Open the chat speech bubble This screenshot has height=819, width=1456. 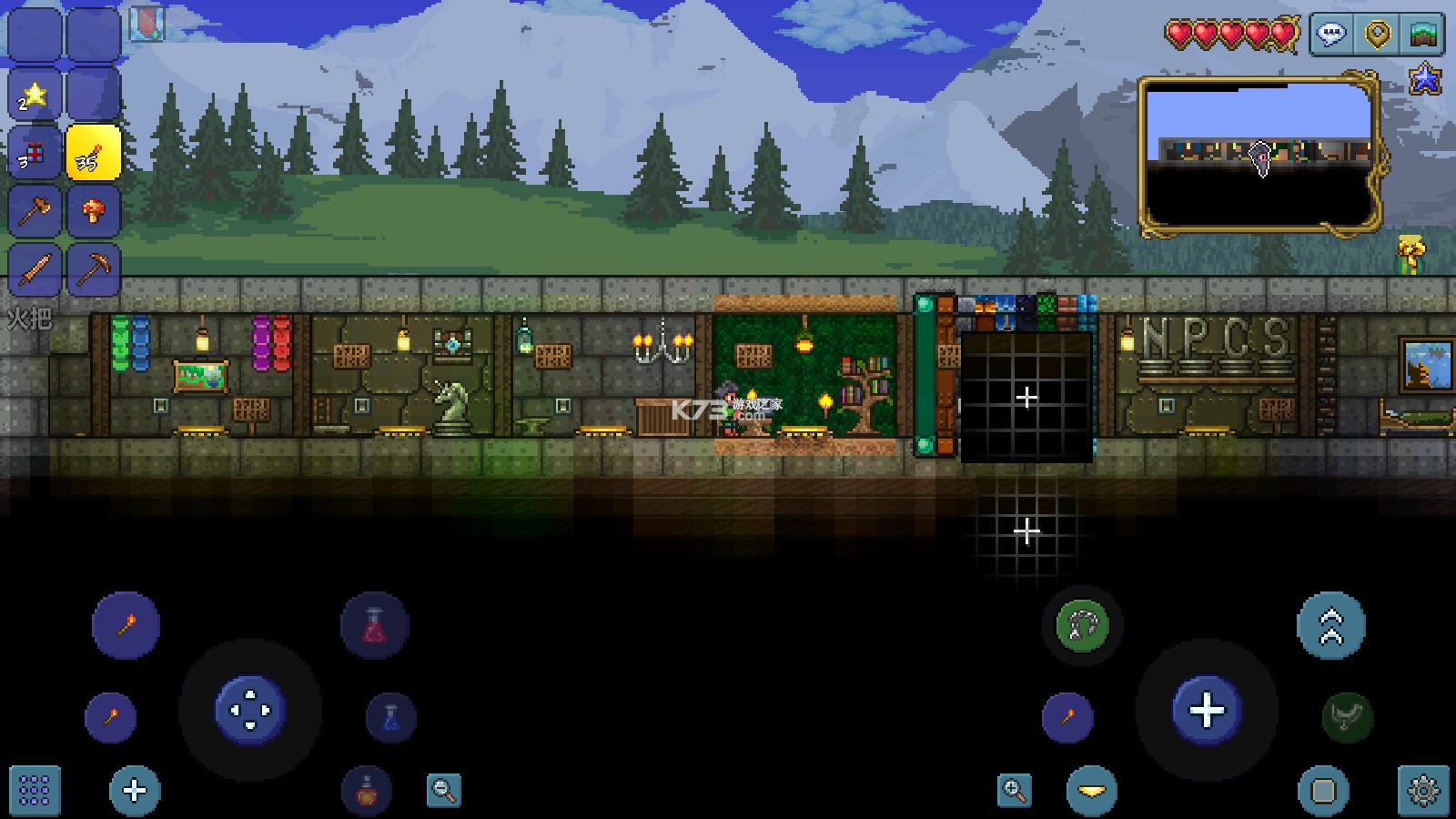coord(1331,35)
